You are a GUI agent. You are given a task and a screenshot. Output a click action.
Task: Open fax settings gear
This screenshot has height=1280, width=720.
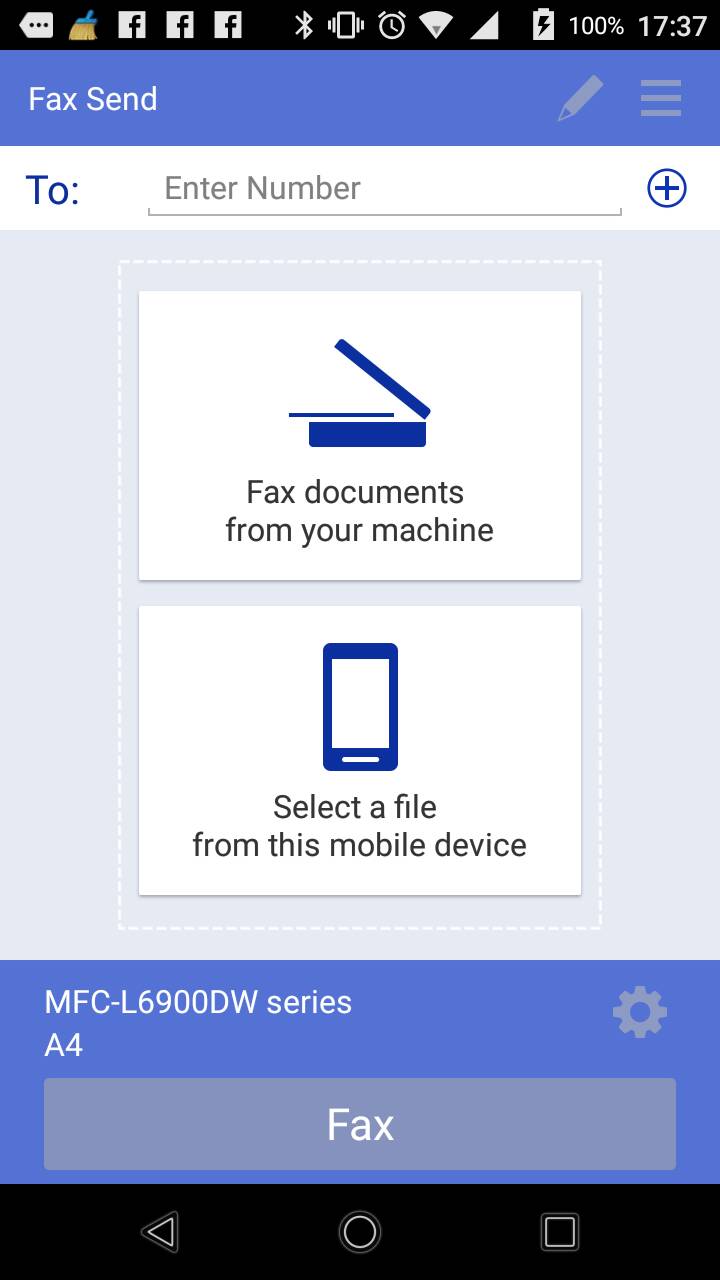(x=640, y=1013)
